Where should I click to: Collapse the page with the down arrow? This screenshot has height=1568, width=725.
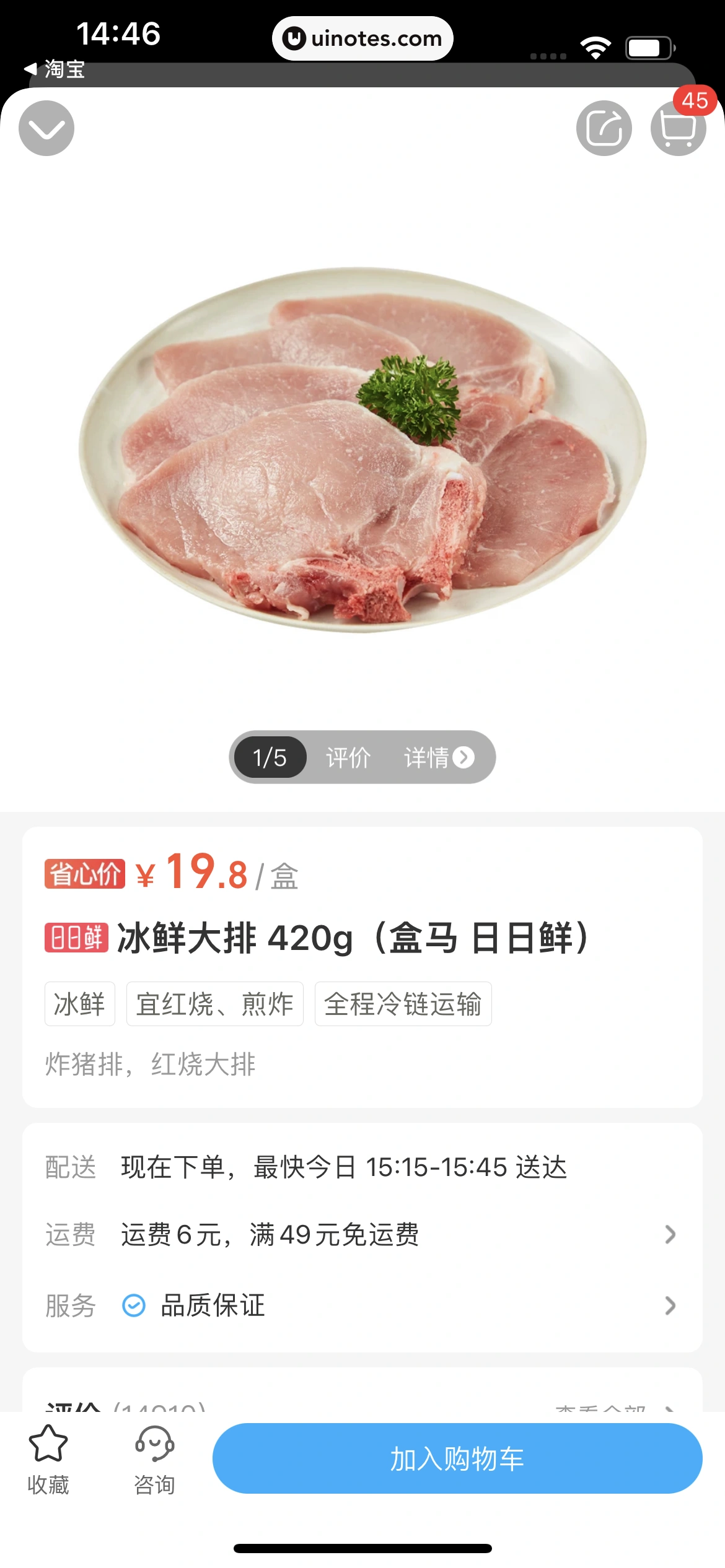click(x=46, y=128)
